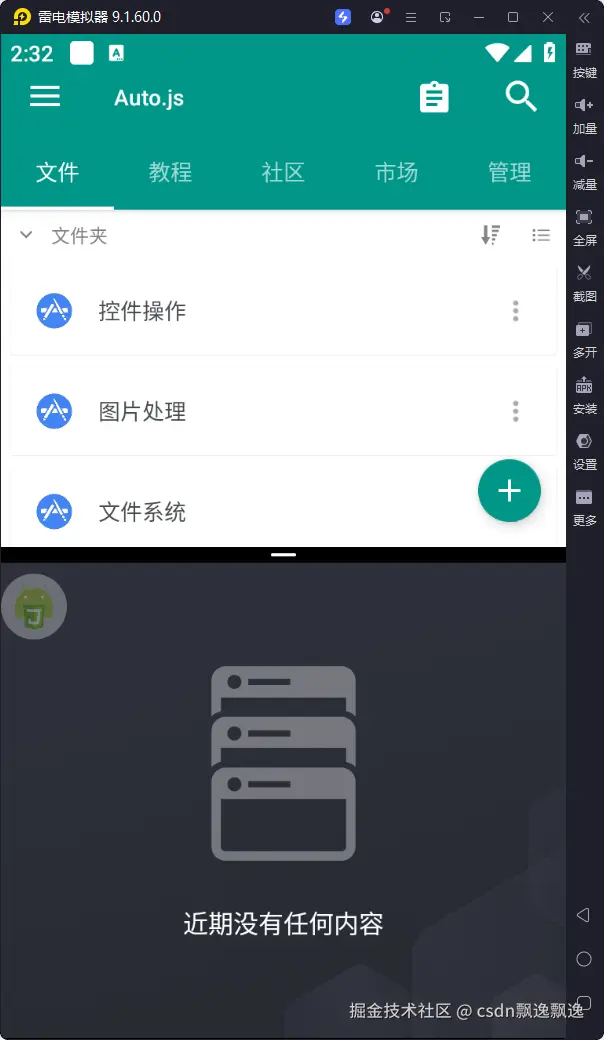
Task: Go to the home screen
Action: [x=584, y=959]
